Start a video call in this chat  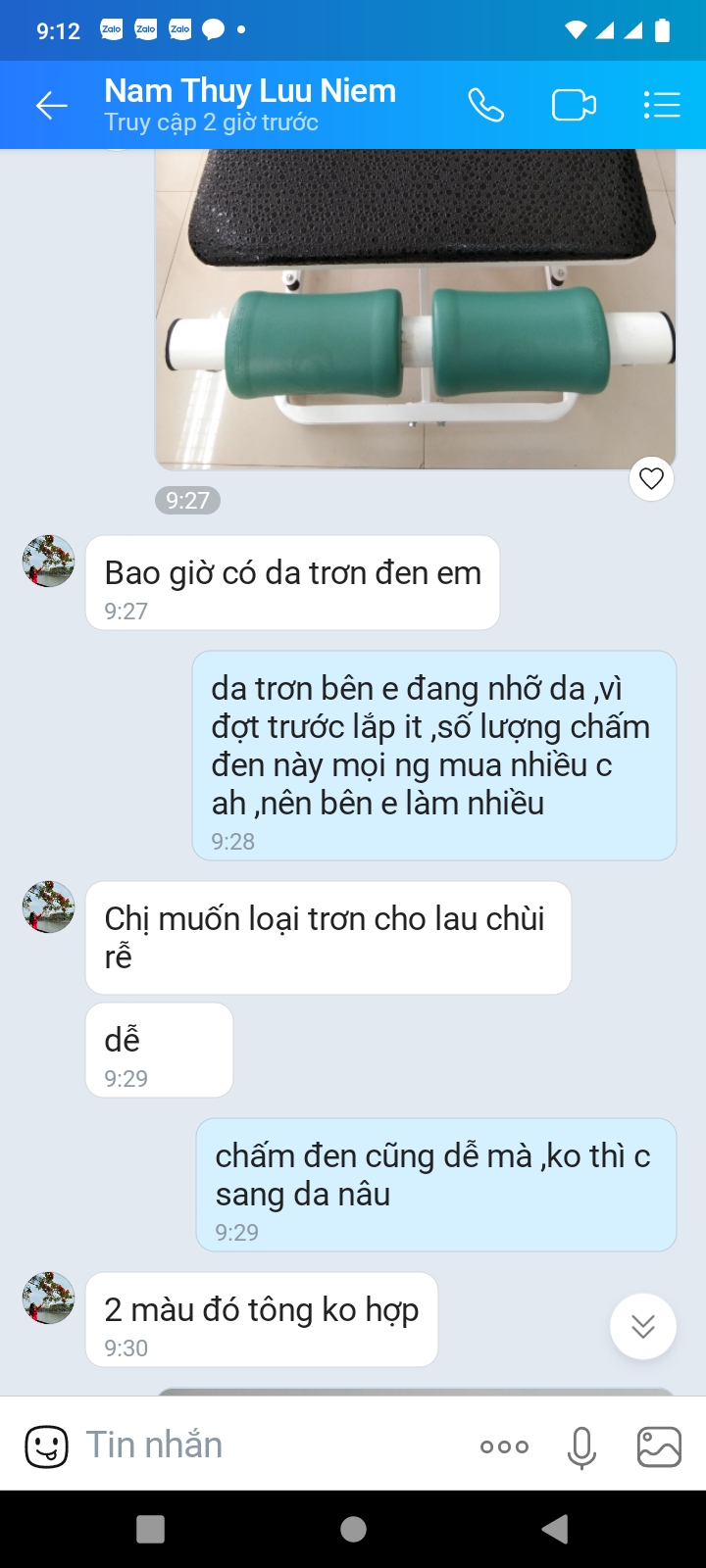(x=574, y=105)
